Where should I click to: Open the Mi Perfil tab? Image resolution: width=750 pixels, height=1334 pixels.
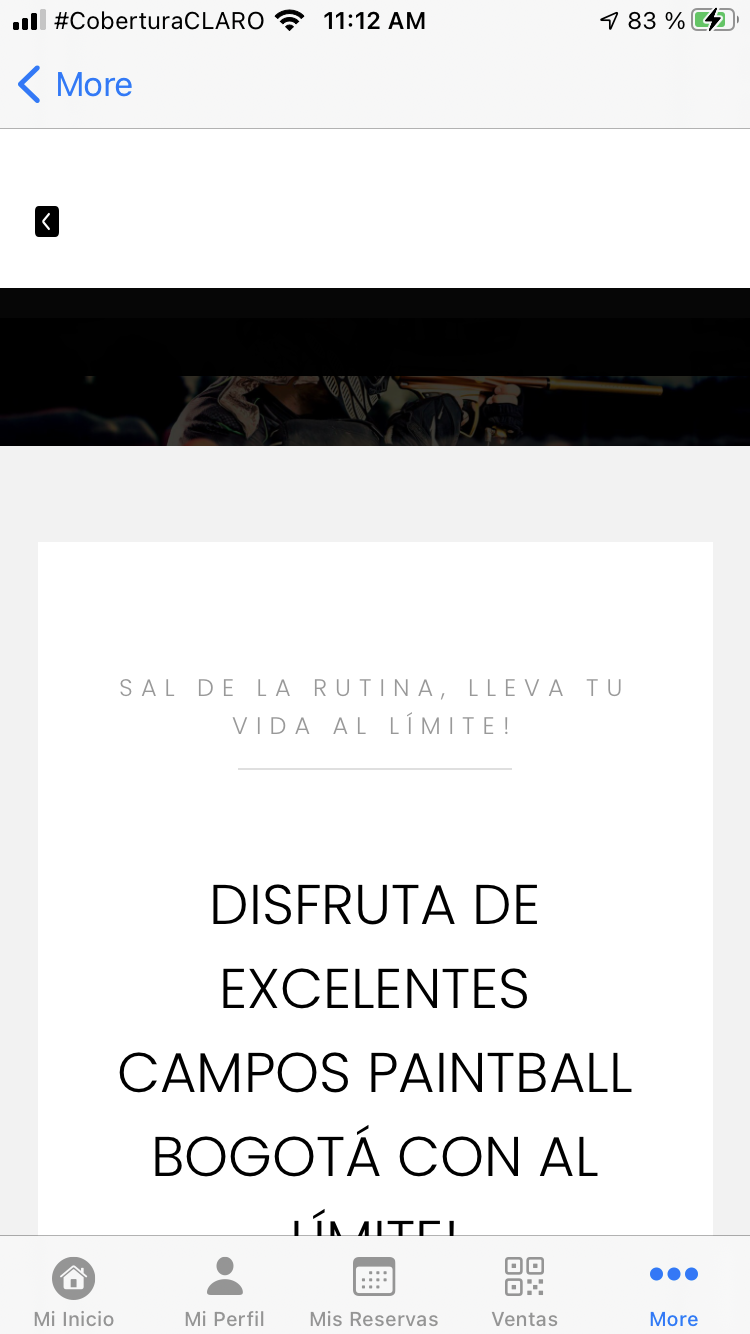pyautogui.click(x=224, y=1290)
